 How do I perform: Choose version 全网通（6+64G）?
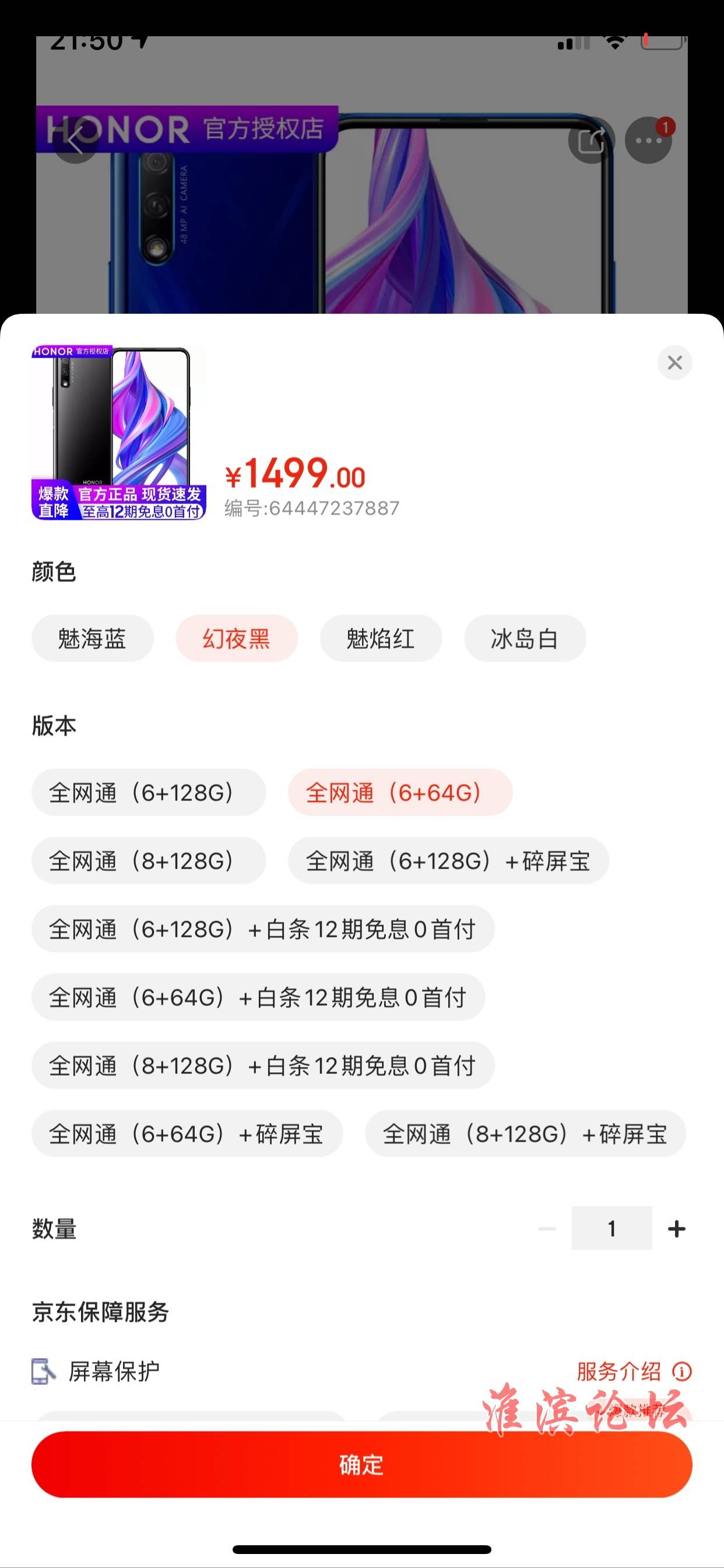pyautogui.click(x=400, y=793)
